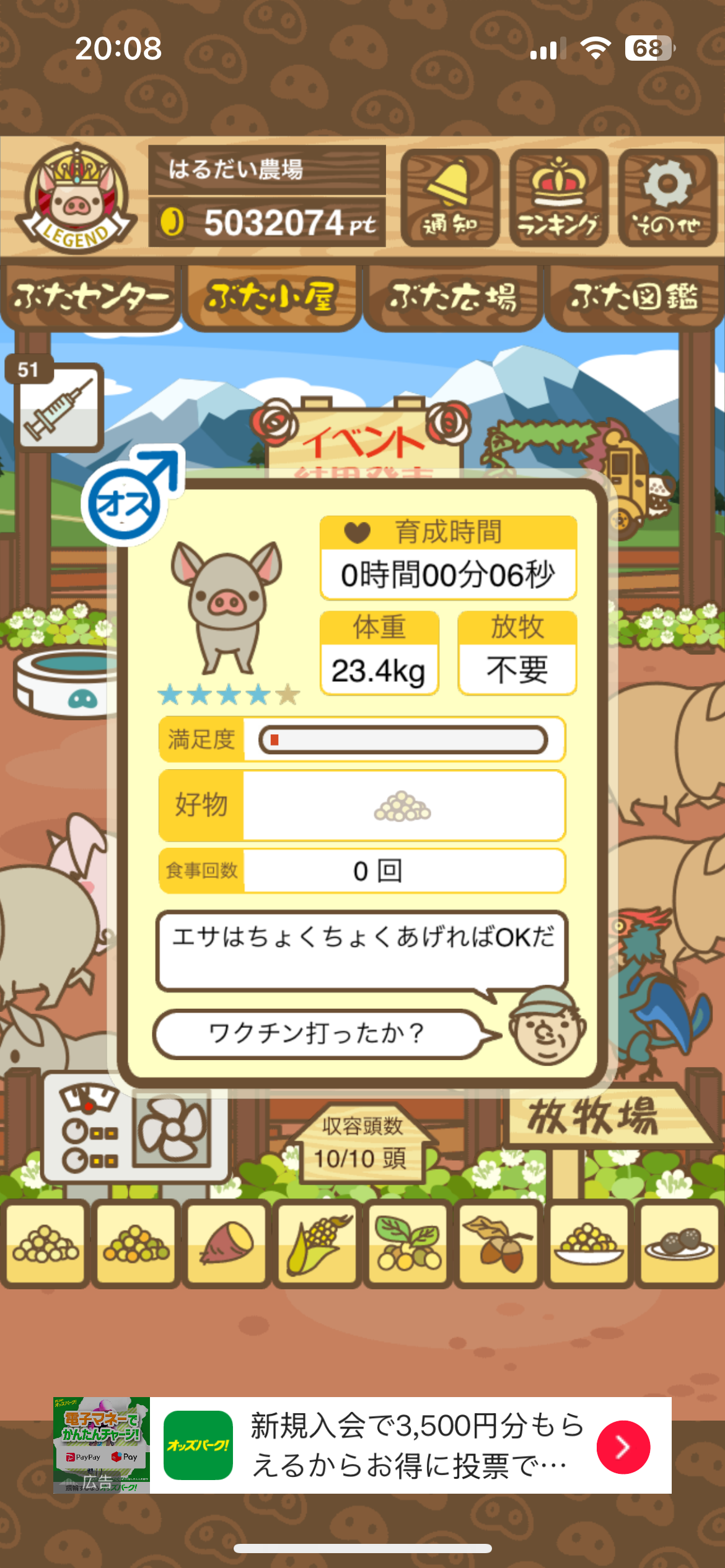Switch to the ぶた広場 tab
Image resolution: width=725 pixels, height=1568 pixels.
point(453,297)
